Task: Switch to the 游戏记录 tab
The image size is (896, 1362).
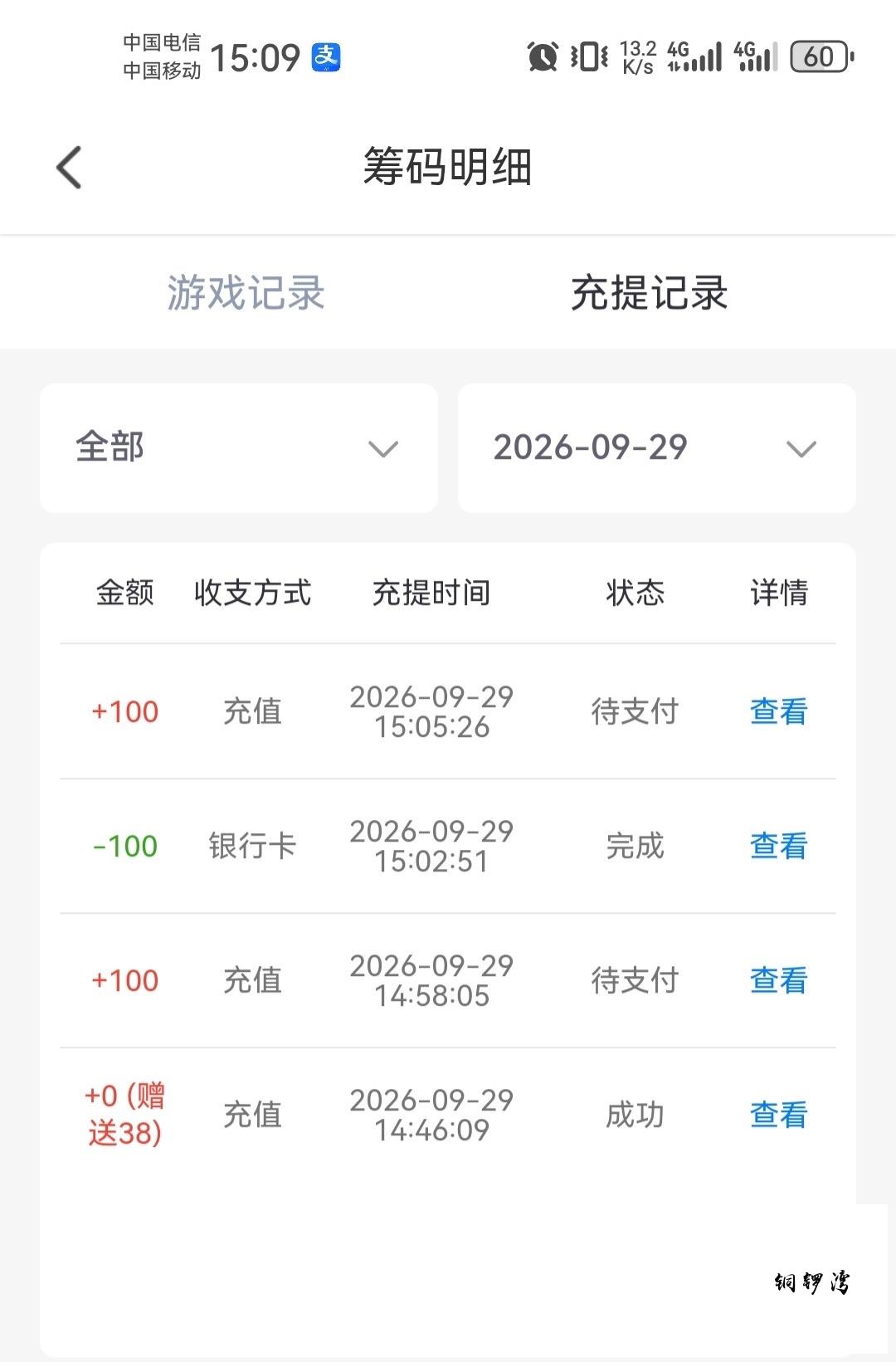Action: tap(246, 293)
